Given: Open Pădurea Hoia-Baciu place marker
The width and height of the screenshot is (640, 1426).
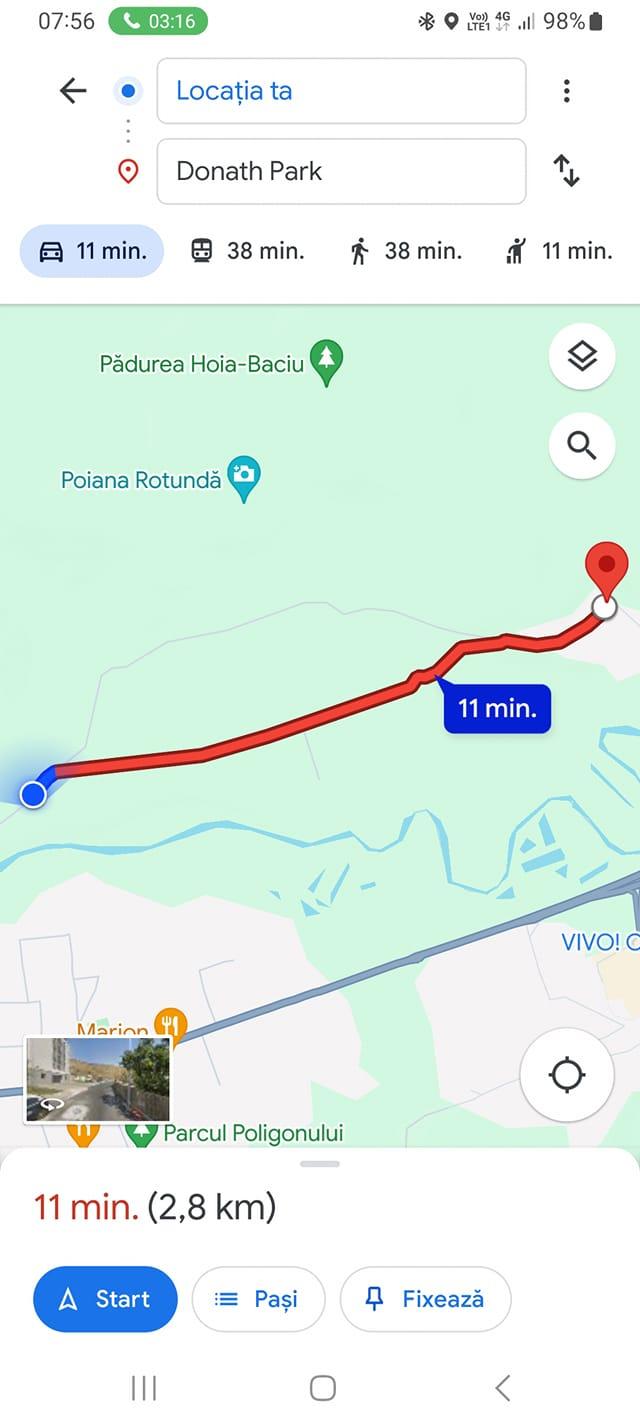Looking at the screenshot, I should (x=326, y=362).
